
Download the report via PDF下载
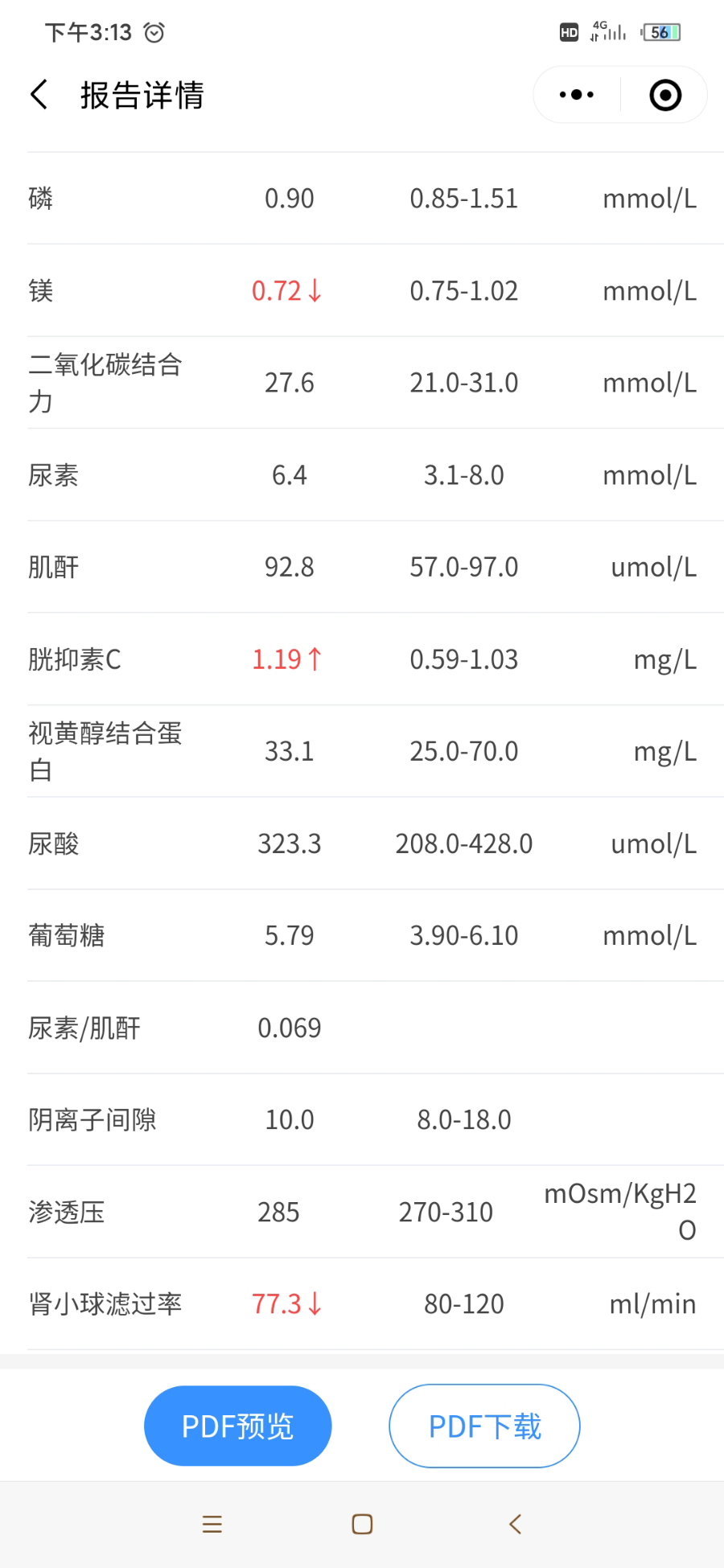[x=485, y=1426]
